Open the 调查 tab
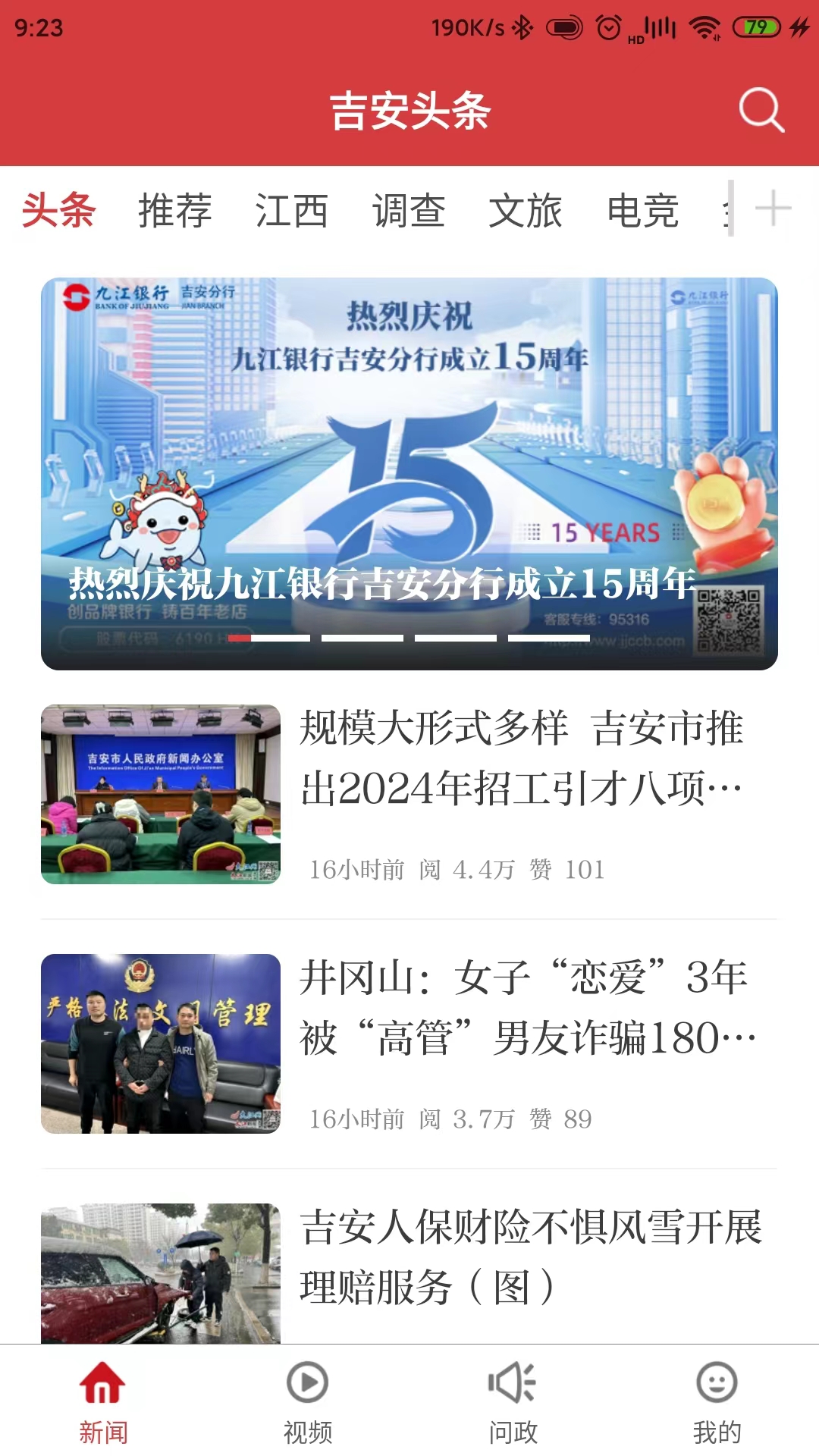Screen dimensions: 819x1456 (409, 210)
